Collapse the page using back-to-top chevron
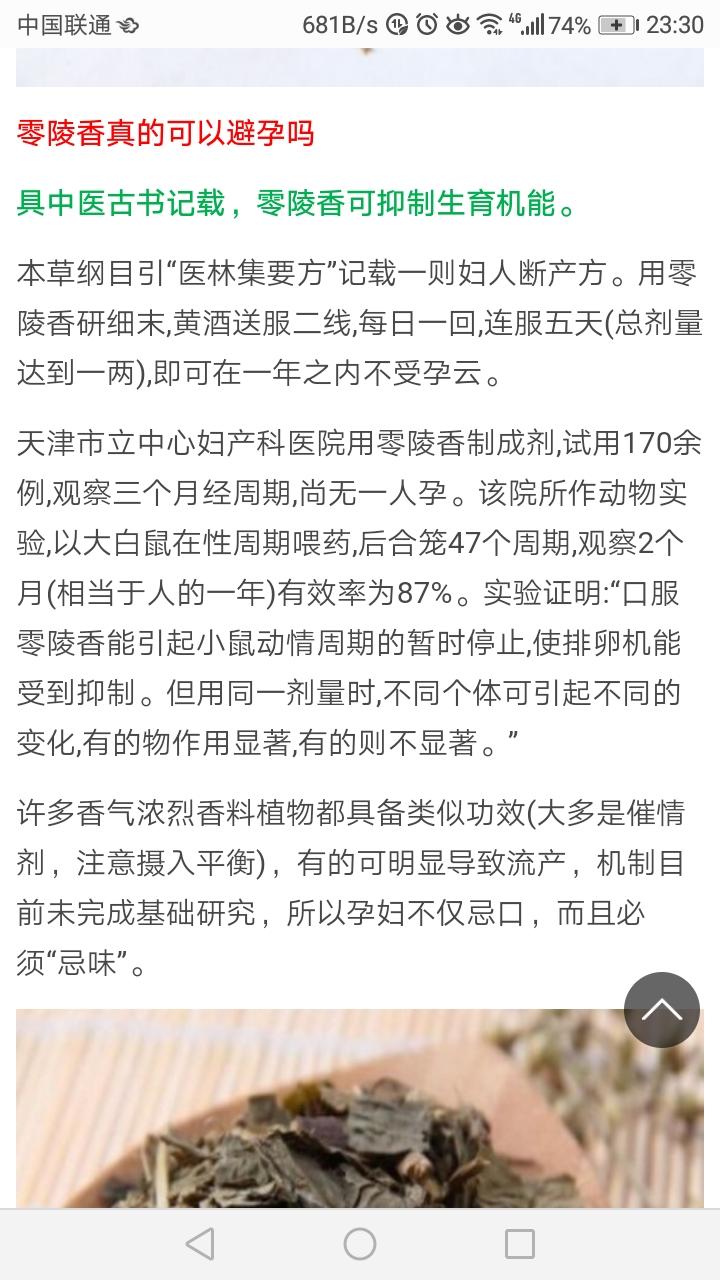 661,1010
